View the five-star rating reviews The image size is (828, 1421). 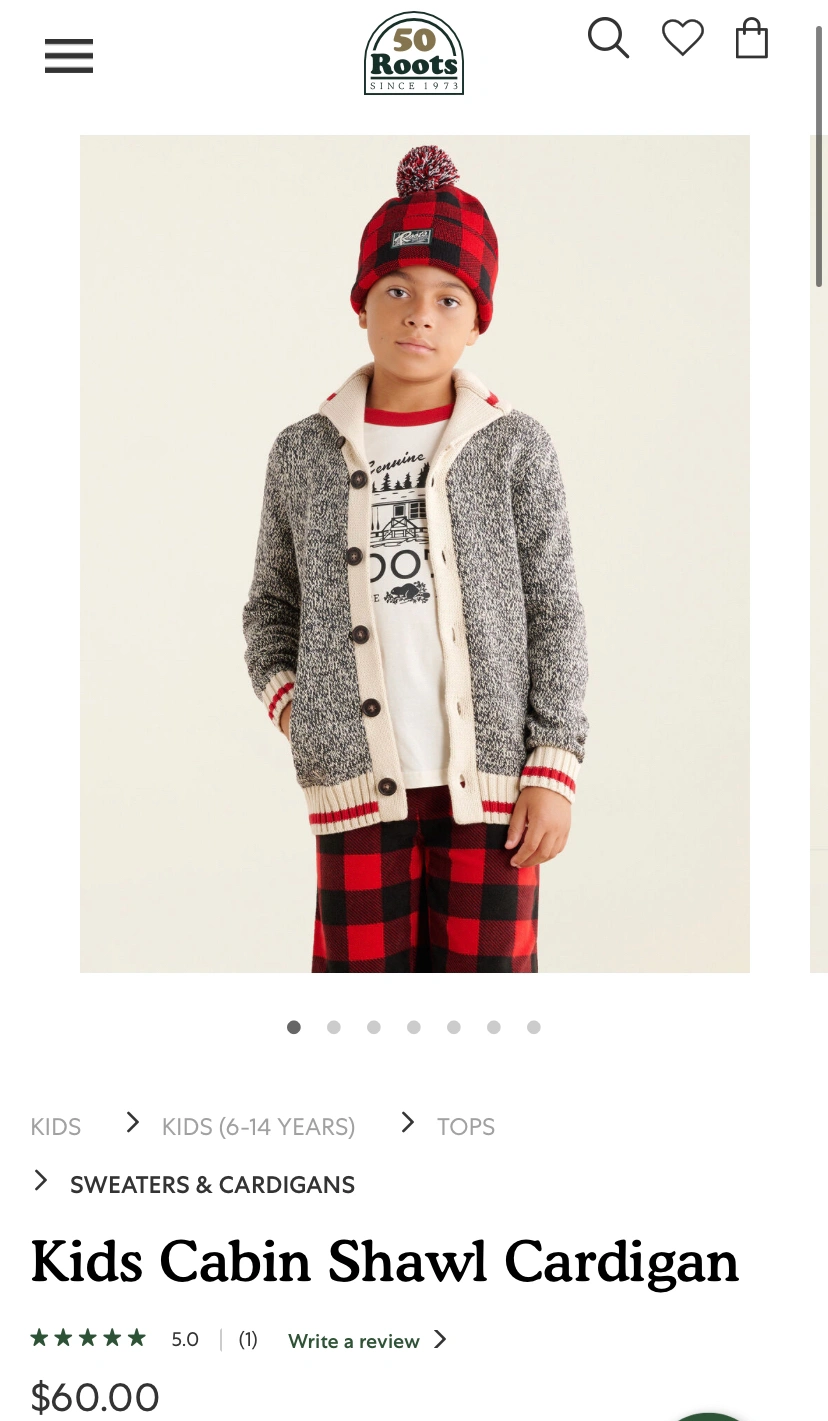point(88,1338)
